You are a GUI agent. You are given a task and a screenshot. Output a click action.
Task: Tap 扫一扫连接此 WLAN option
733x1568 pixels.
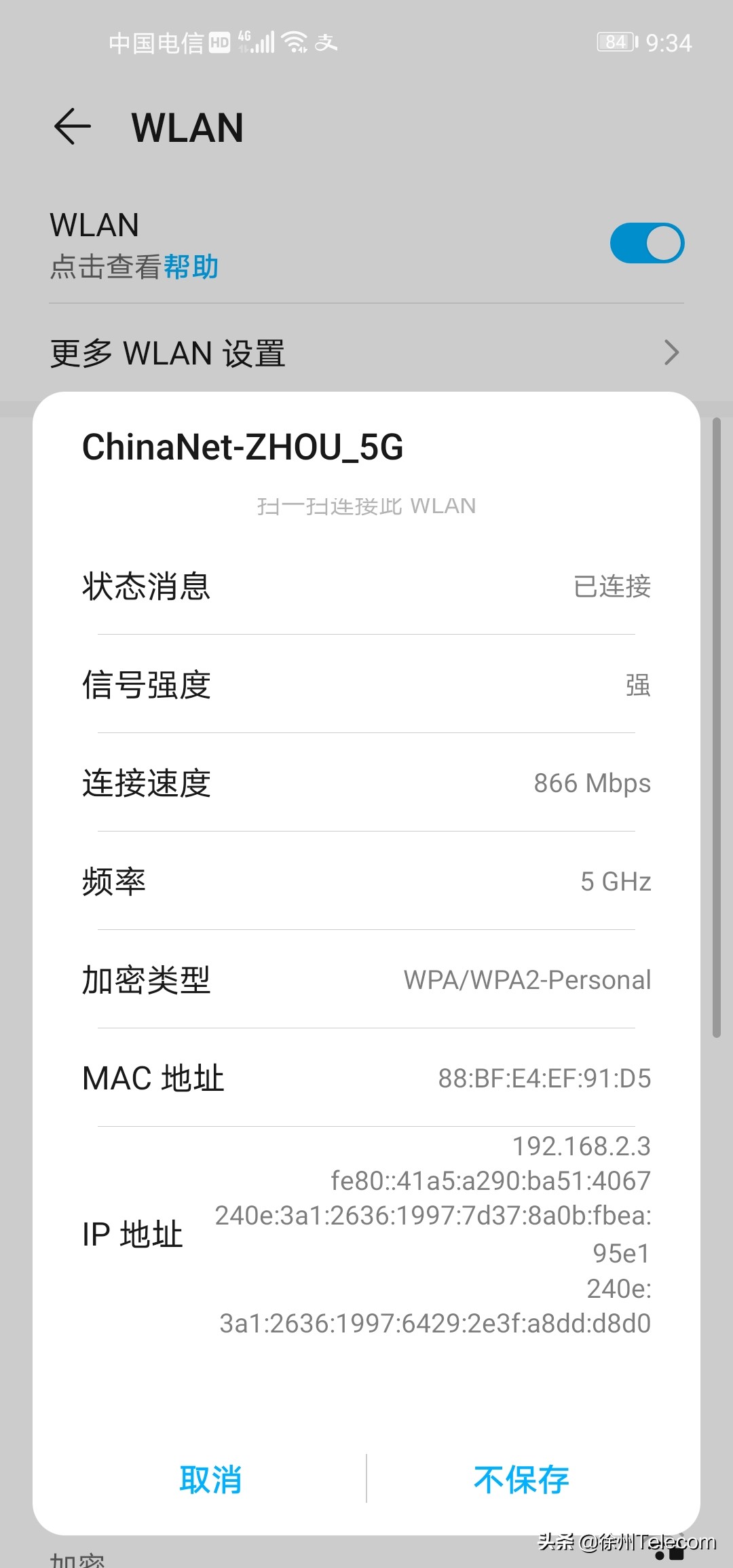click(x=366, y=505)
